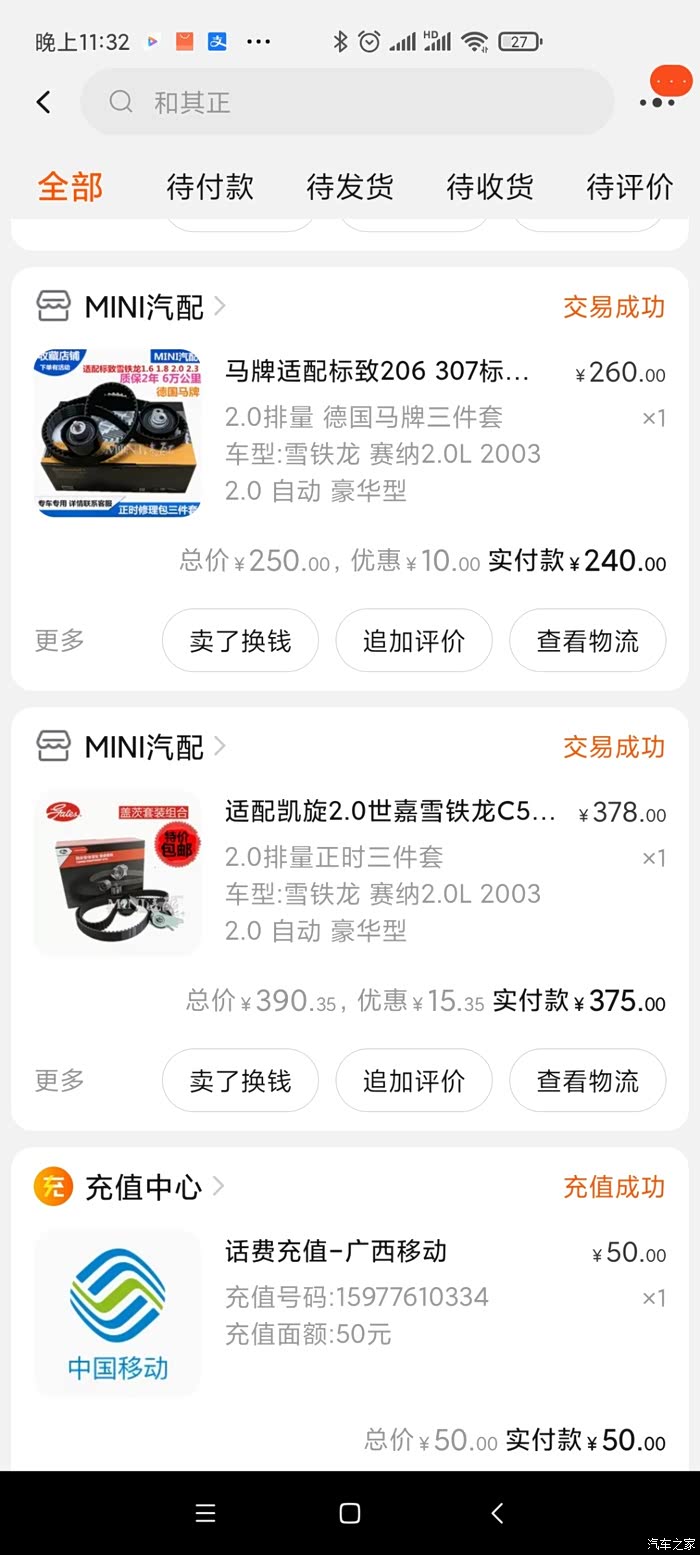Tap the system home button
The image size is (700, 1555).
click(350, 1513)
